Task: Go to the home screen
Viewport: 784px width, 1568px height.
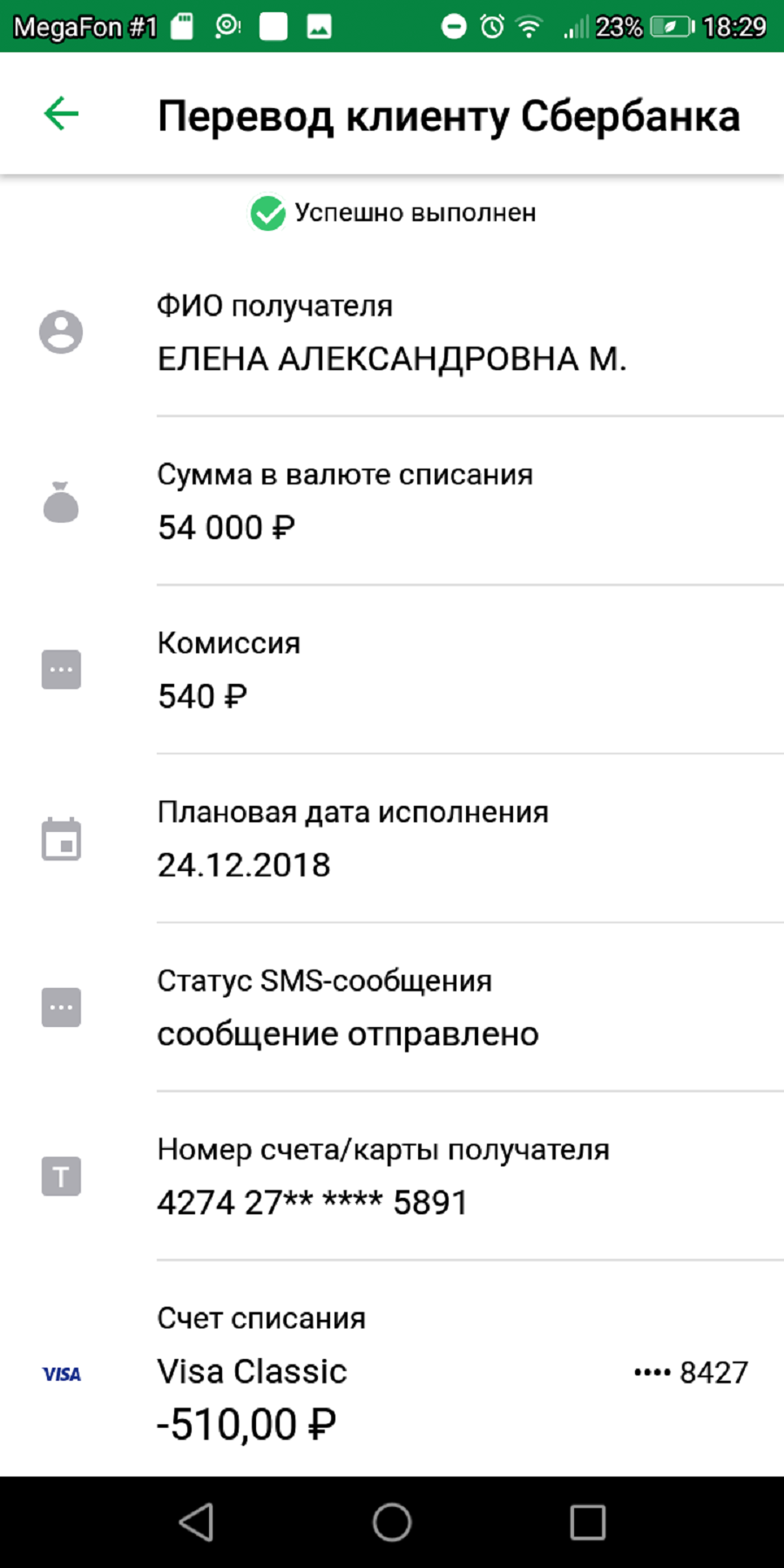Action: click(x=392, y=1523)
